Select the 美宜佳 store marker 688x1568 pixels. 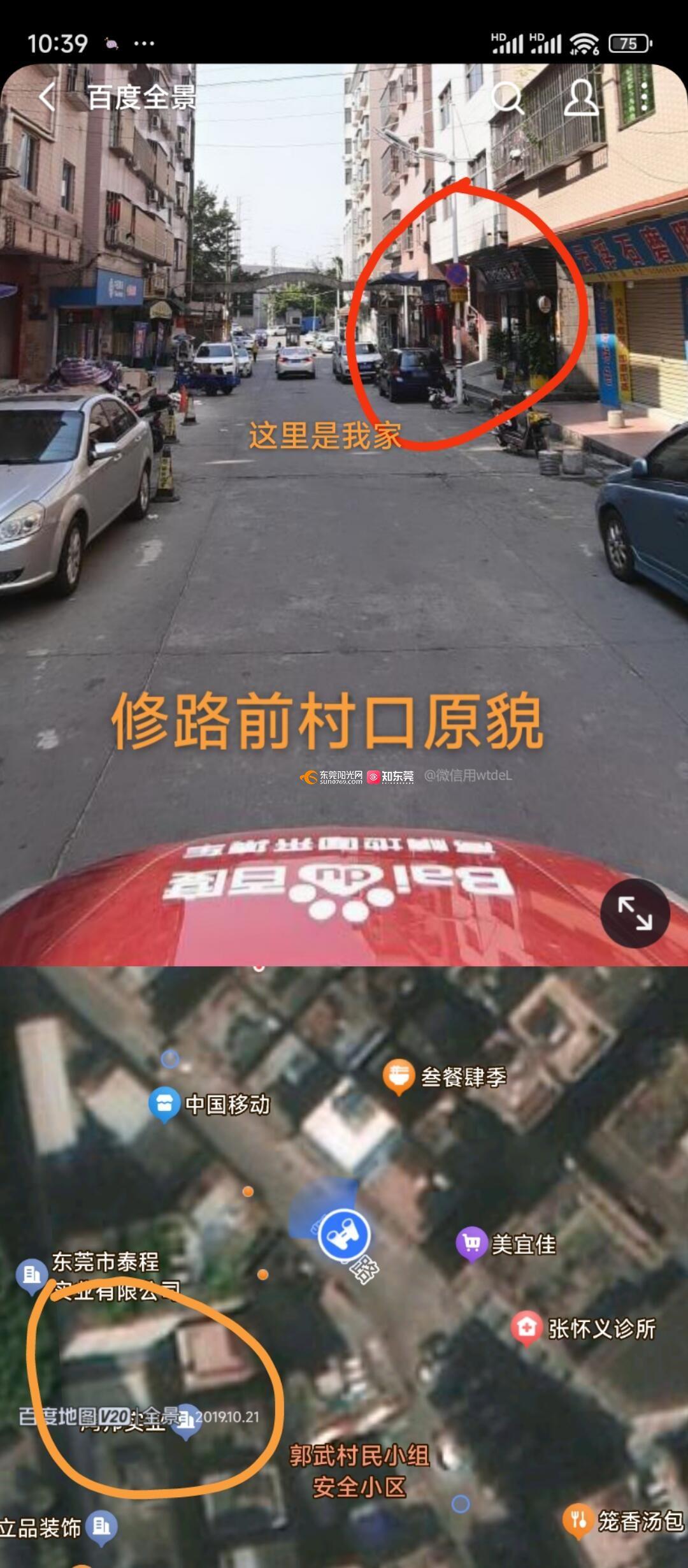pyautogui.click(x=472, y=1244)
